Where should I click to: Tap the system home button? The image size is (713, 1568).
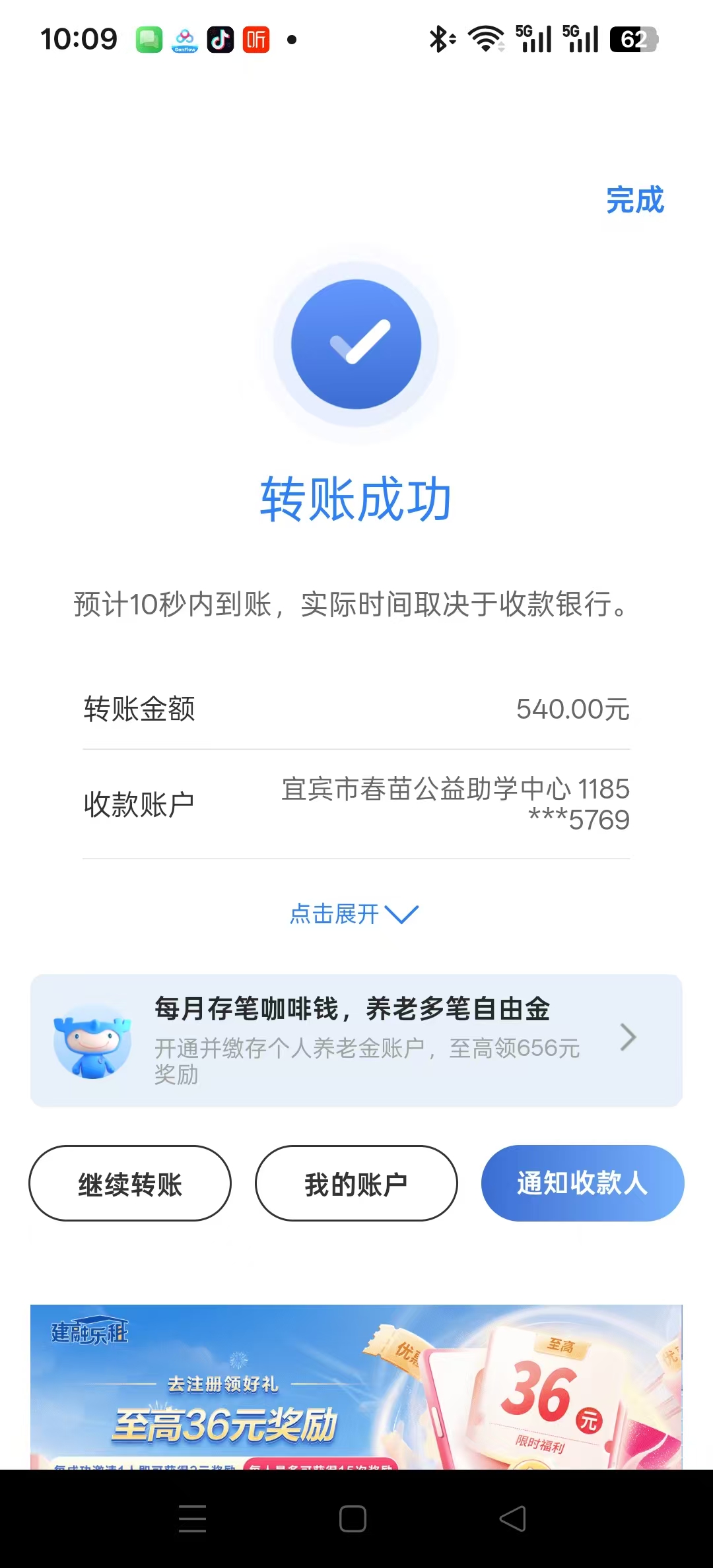[353, 1519]
